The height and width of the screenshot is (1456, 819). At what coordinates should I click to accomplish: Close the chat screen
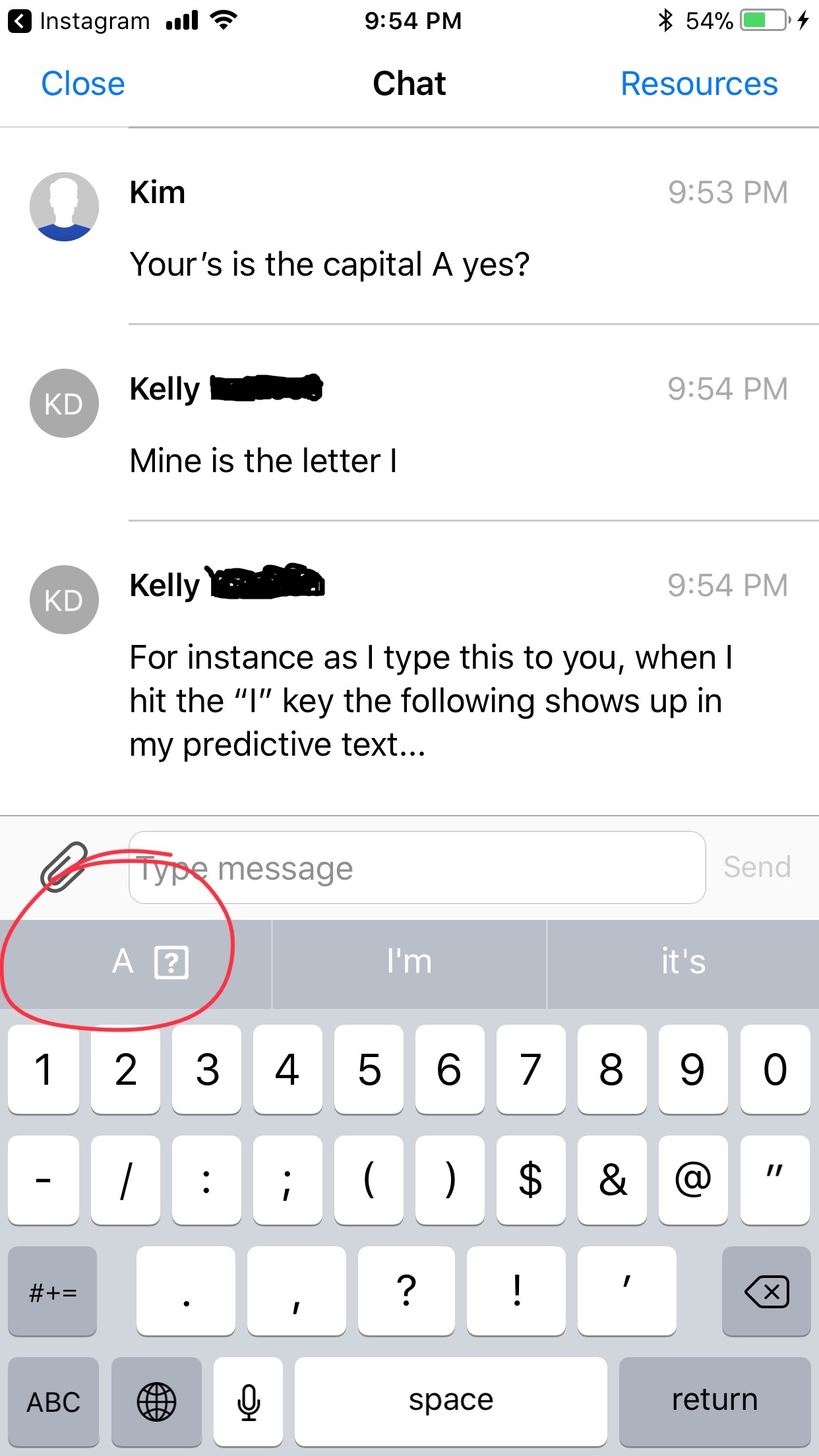tap(83, 84)
